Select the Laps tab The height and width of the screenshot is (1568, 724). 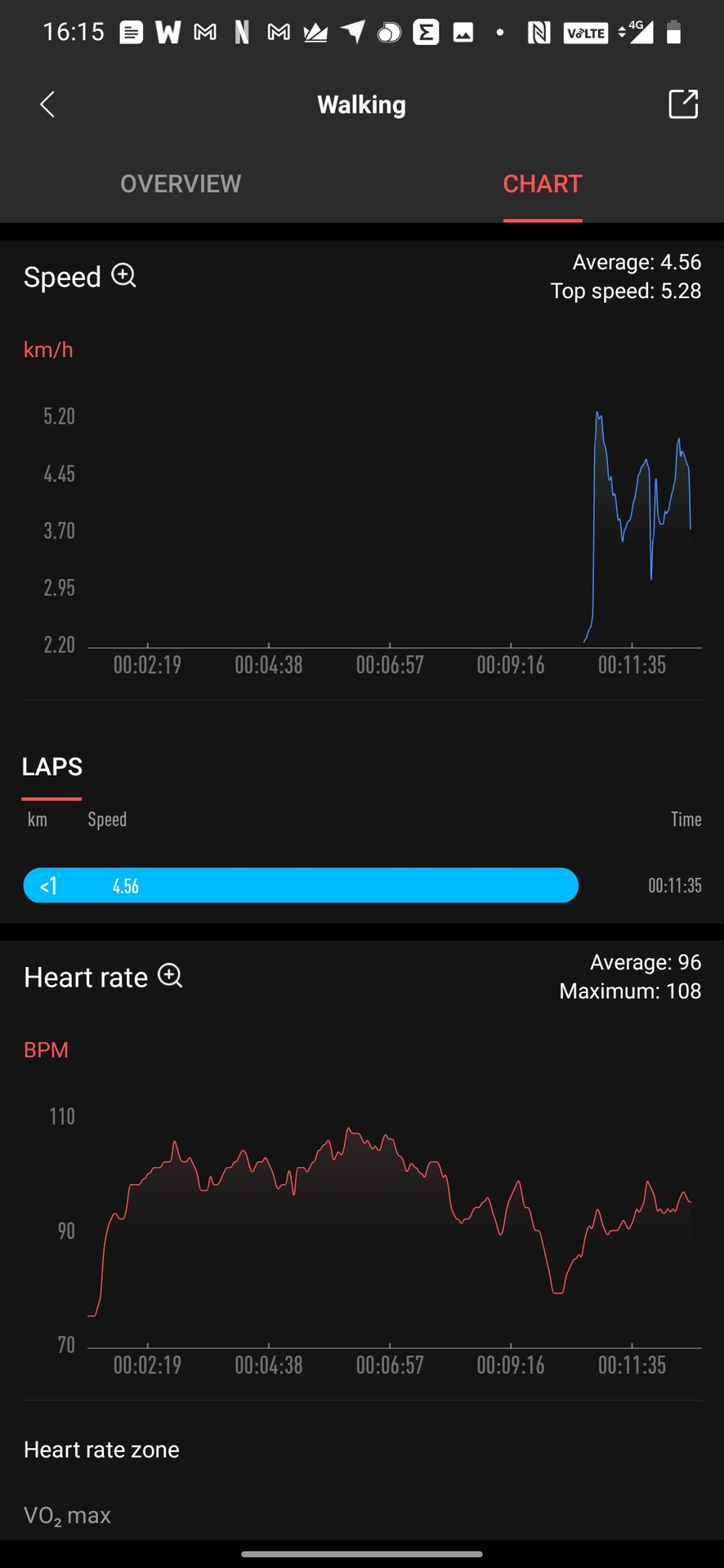click(x=52, y=767)
